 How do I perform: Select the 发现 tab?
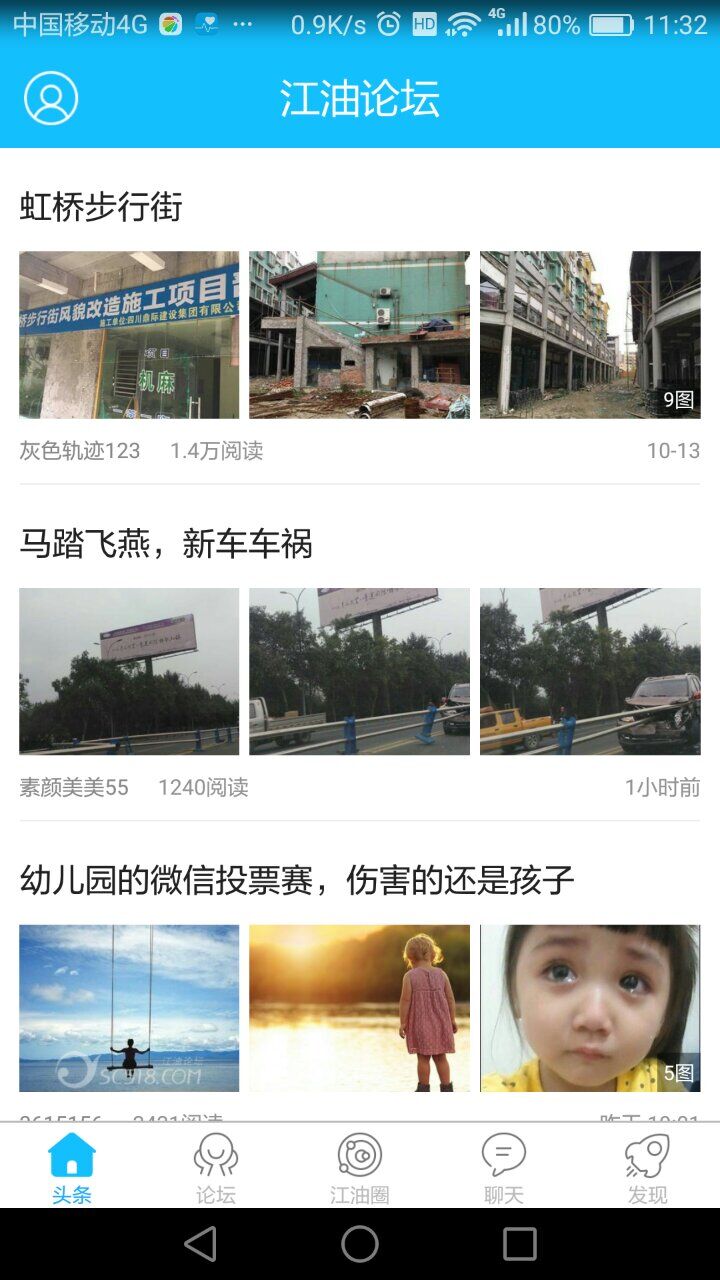[x=647, y=1167]
